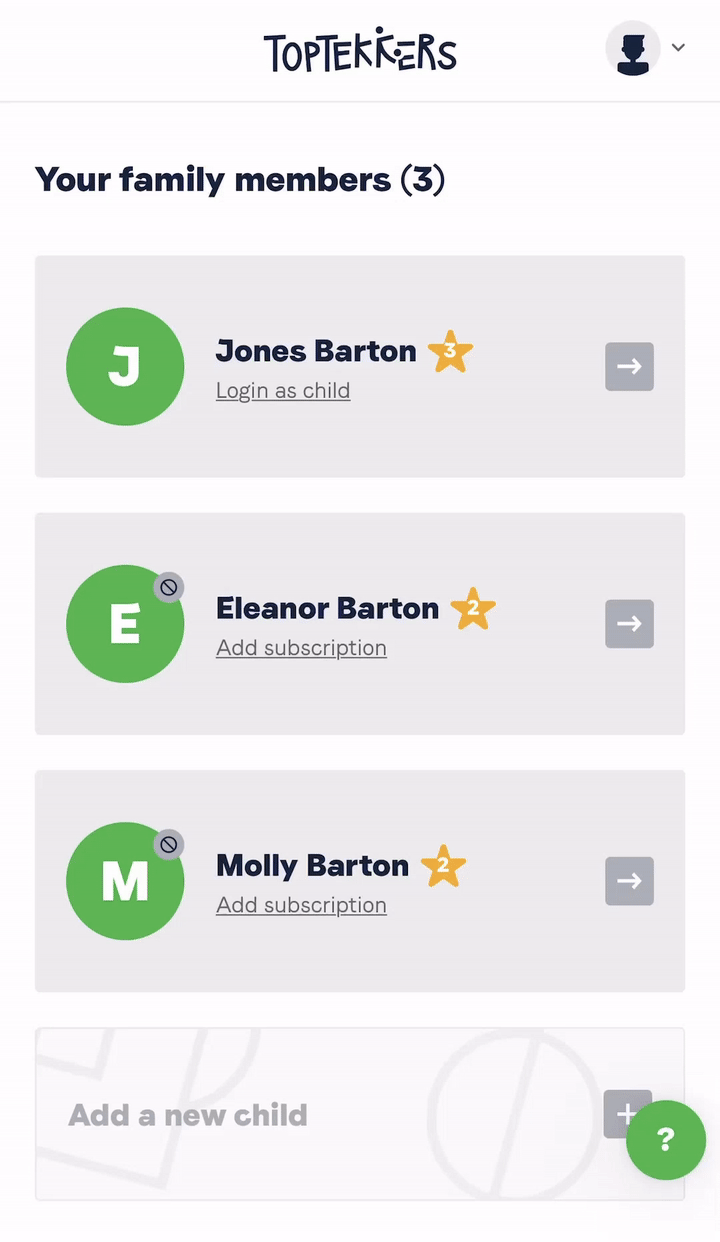Tap the TopTekkers logo
Screen dimensions: 720x1242
360,50
